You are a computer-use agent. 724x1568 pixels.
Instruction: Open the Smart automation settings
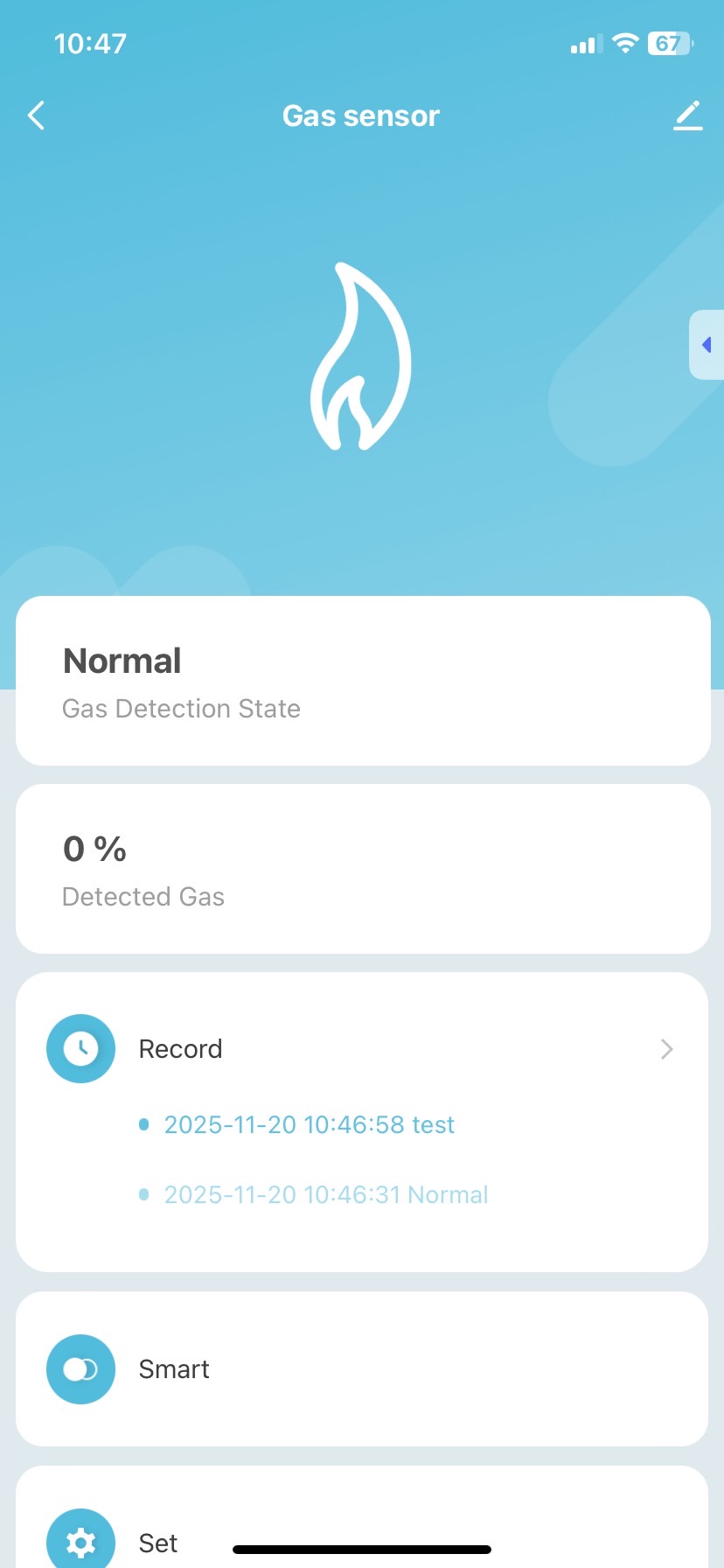pyautogui.click(x=362, y=1368)
